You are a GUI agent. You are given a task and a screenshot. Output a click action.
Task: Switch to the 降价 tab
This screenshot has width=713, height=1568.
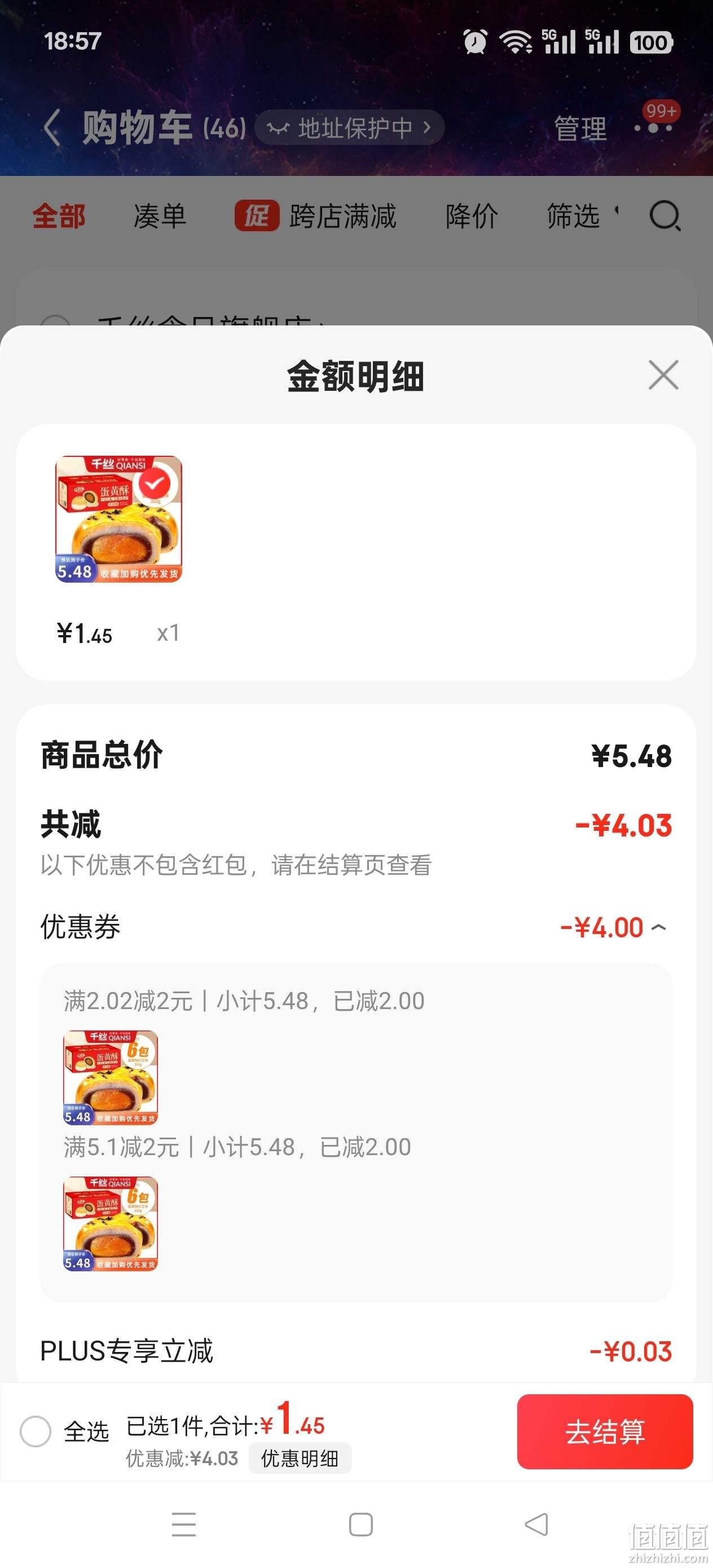[x=472, y=216]
